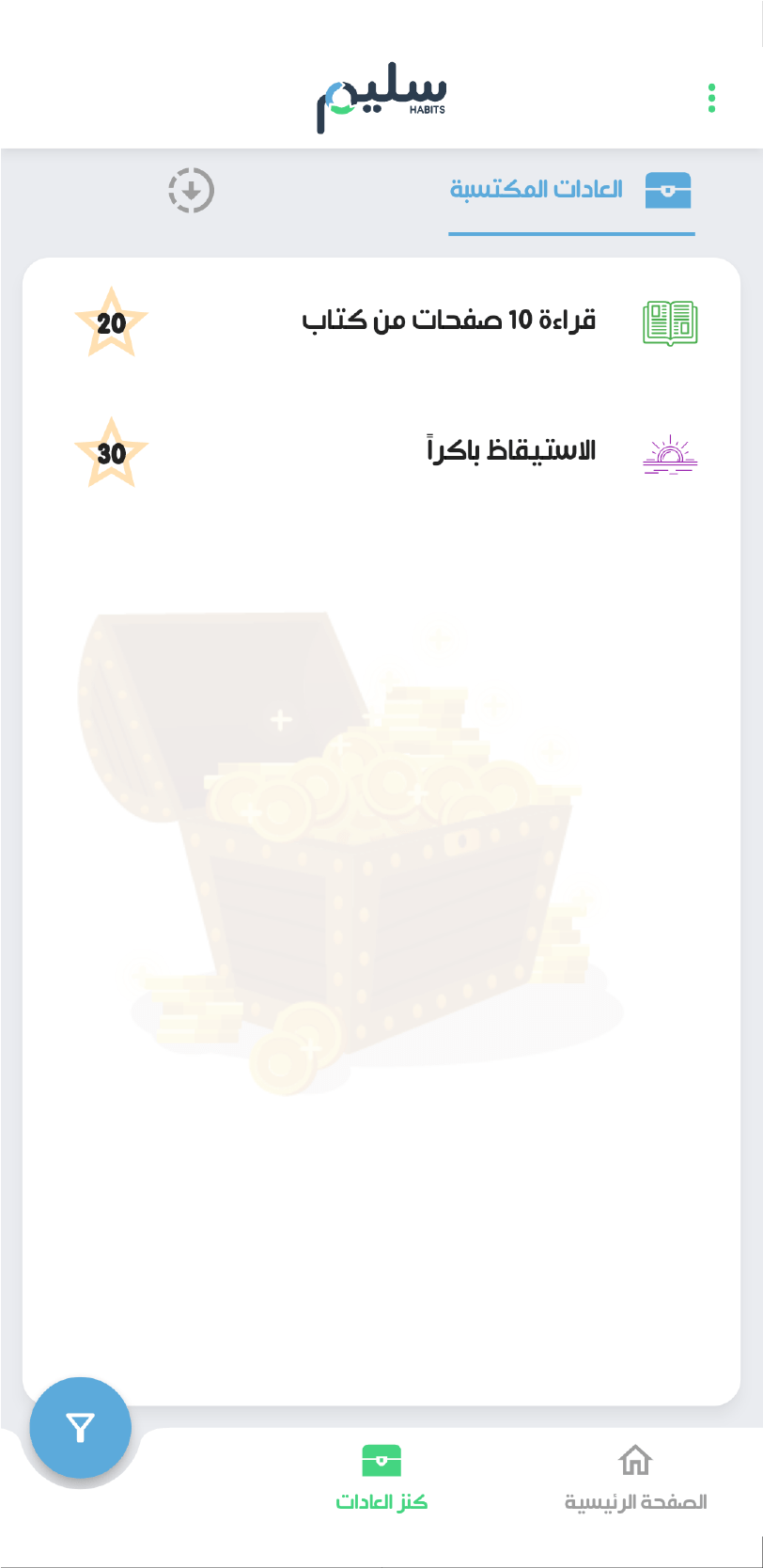
Task: Open the habit الاستيقاظ باكراً
Action: tap(510, 451)
